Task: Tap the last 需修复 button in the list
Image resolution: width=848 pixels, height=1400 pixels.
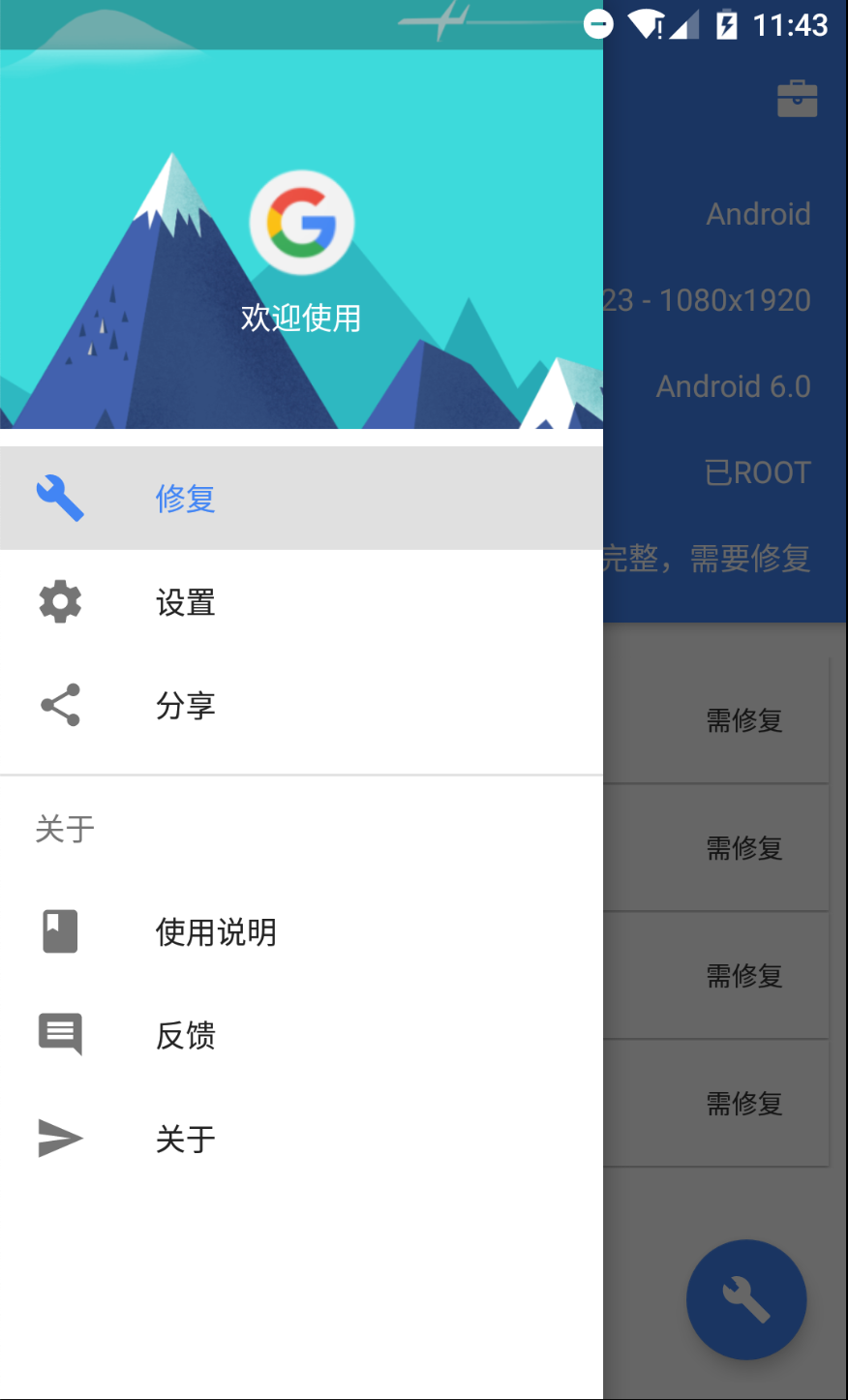Action: tap(743, 1103)
